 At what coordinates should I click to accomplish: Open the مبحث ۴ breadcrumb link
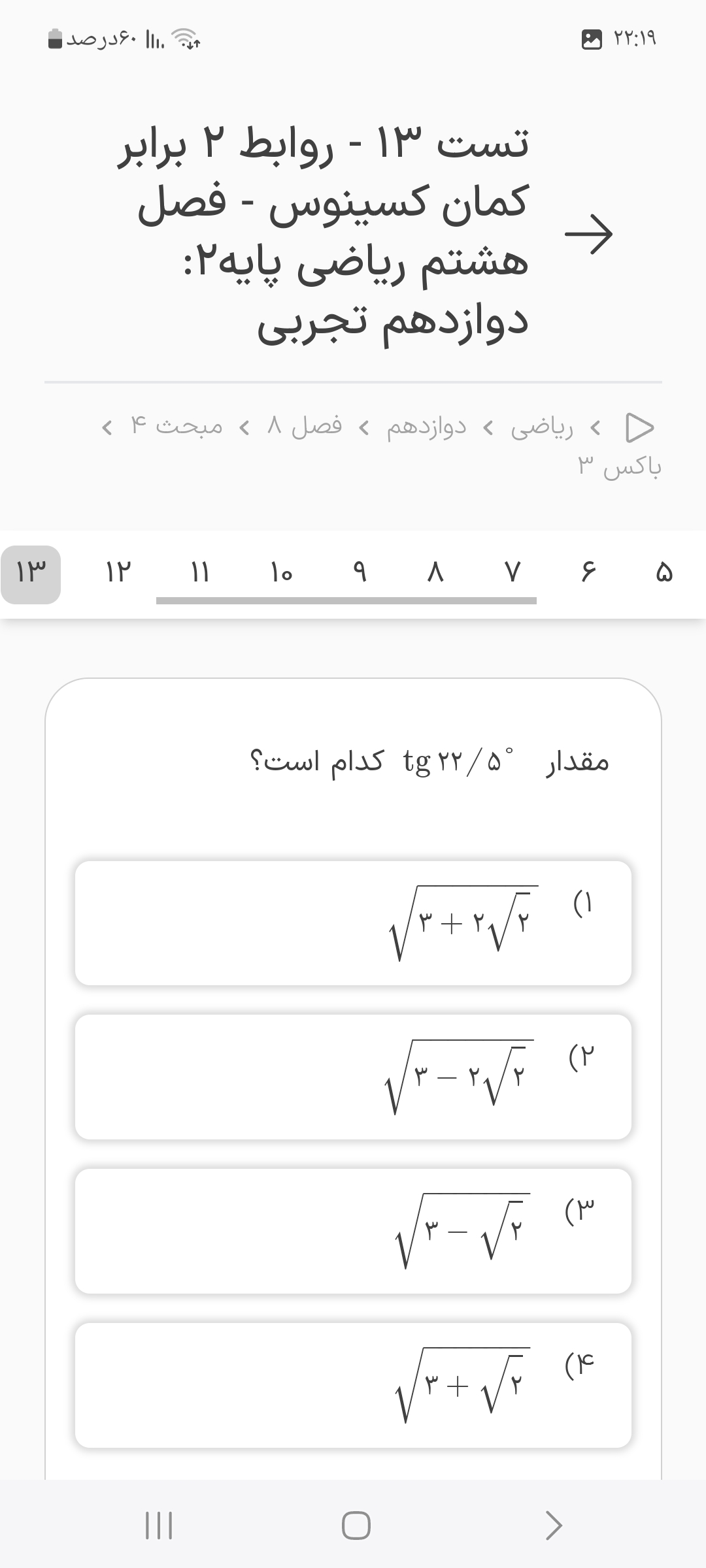pos(176,427)
